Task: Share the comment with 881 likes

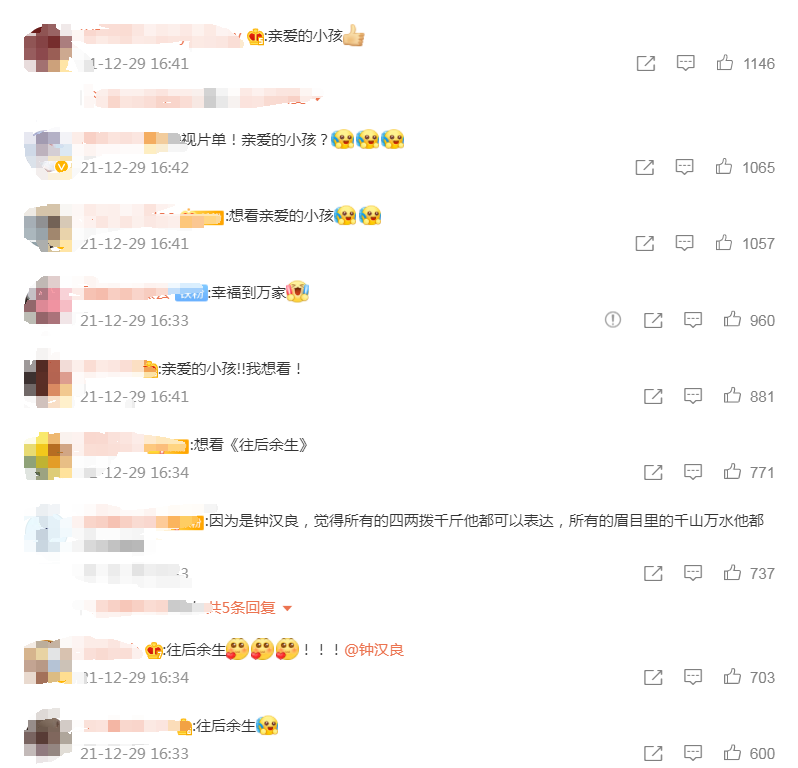Action: pos(653,396)
